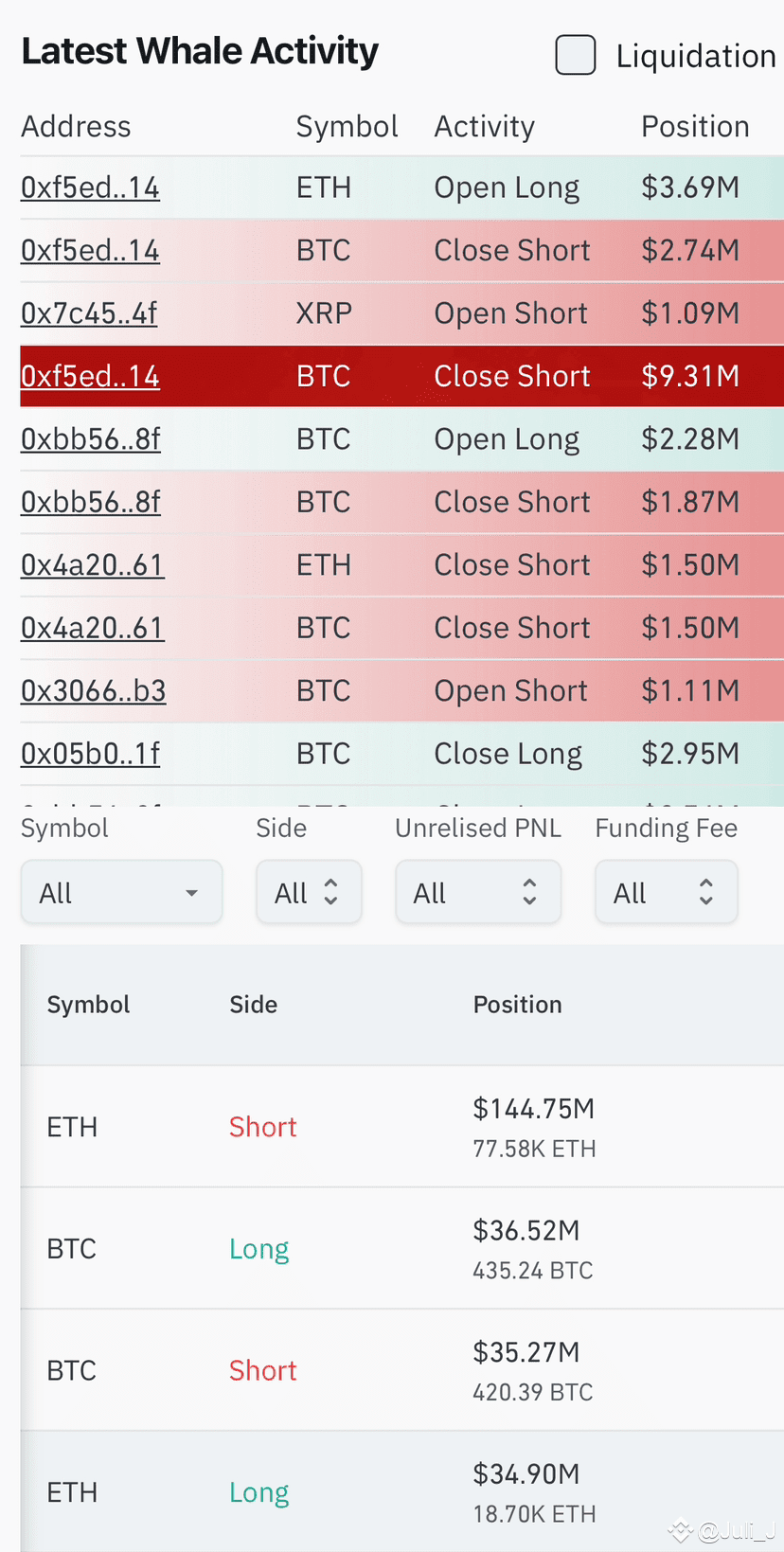Image resolution: width=784 pixels, height=1552 pixels.
Task: Open whale address 0x05b0..1f
Action: (90, 753)
